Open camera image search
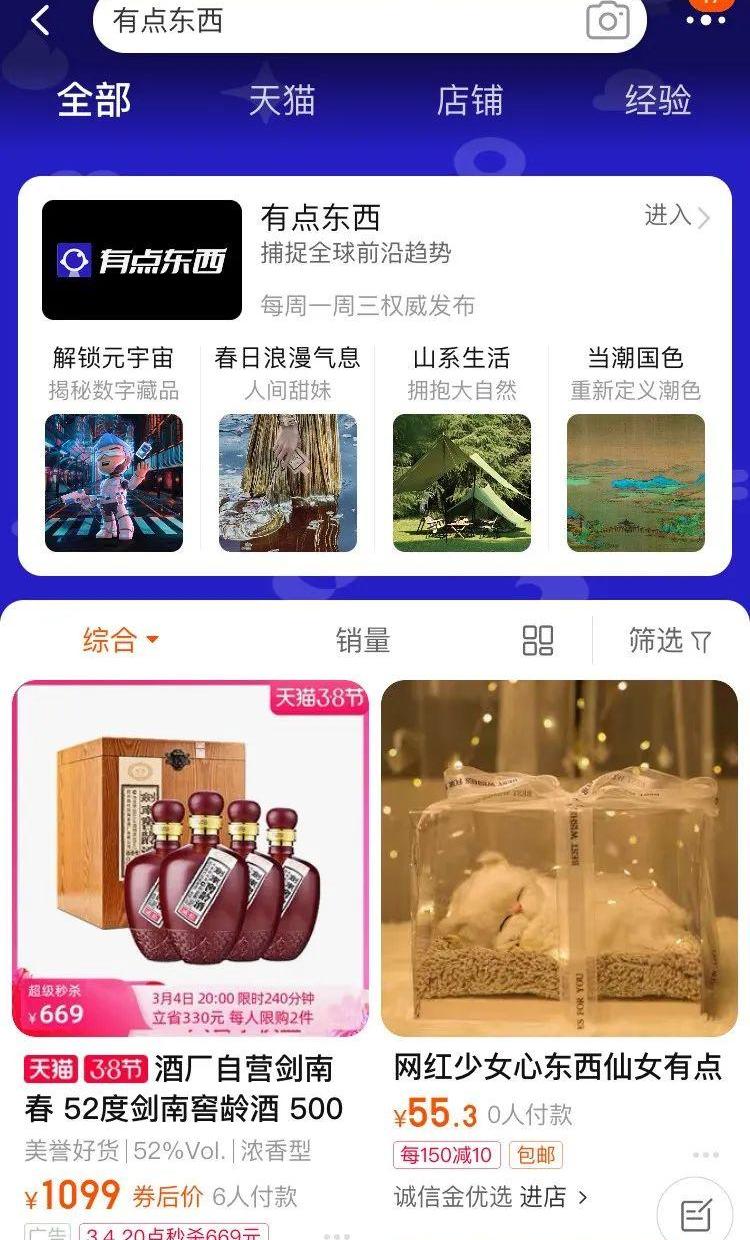 (x=607, y=21)
